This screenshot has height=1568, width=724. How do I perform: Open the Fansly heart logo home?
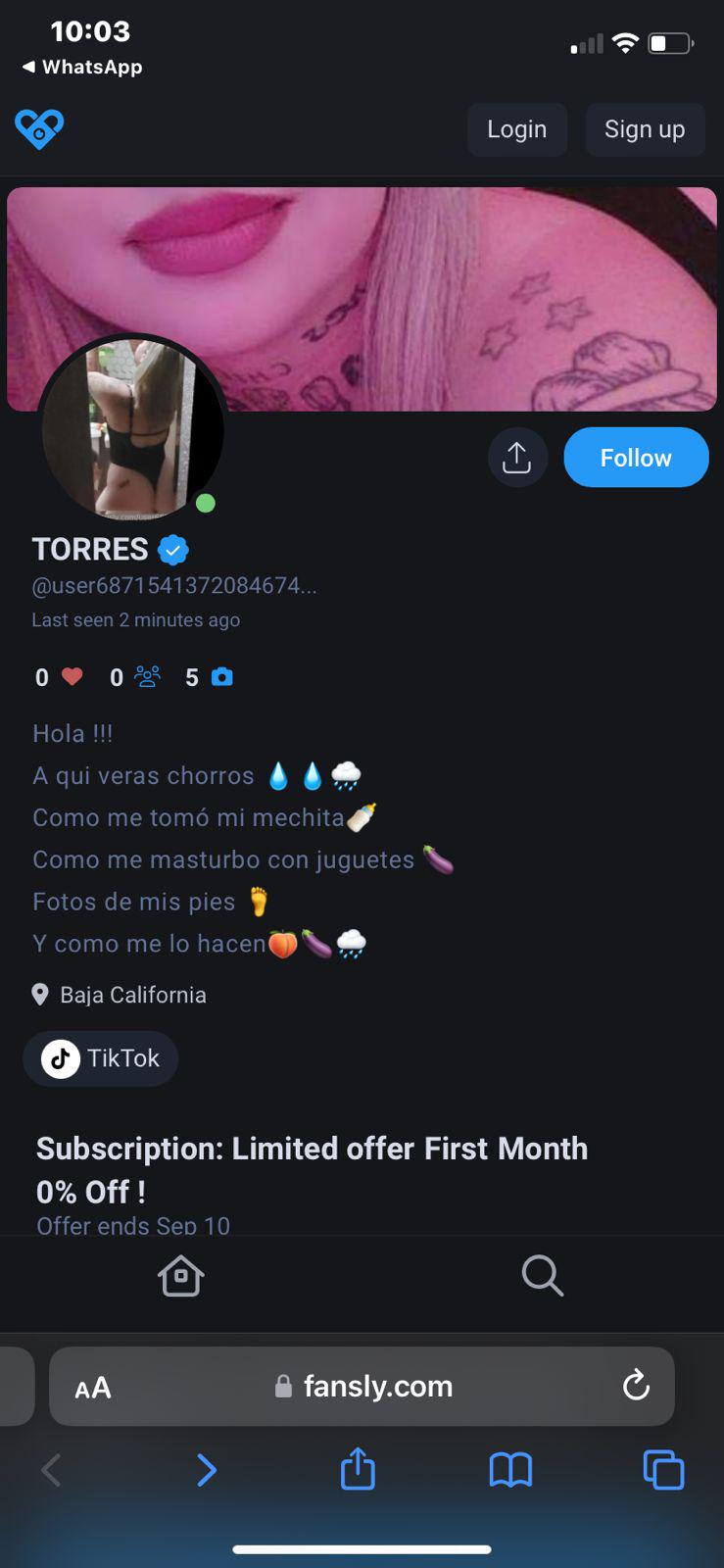tap(39, 128)
